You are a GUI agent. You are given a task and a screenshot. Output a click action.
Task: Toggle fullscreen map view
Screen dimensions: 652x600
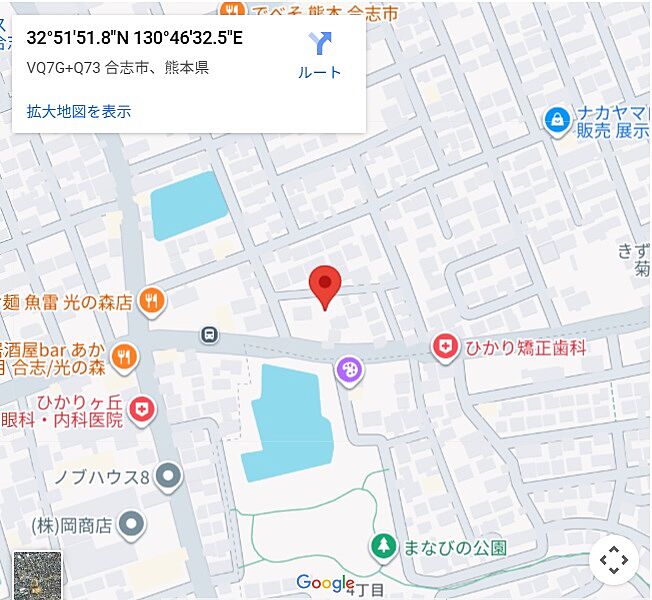(613, 560)
